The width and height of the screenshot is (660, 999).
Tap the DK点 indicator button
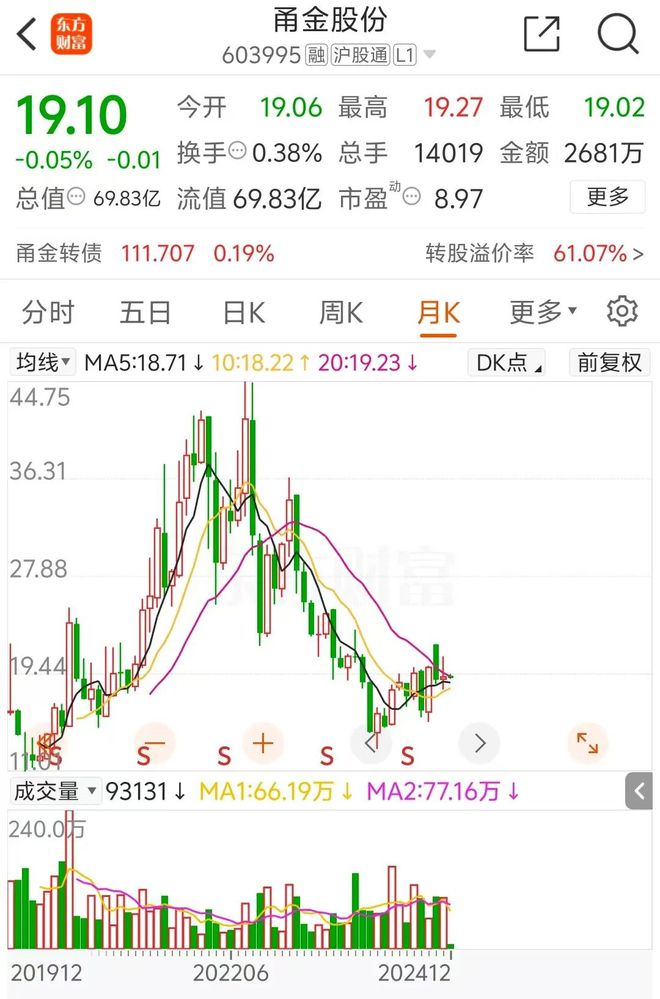pos(508,362)
